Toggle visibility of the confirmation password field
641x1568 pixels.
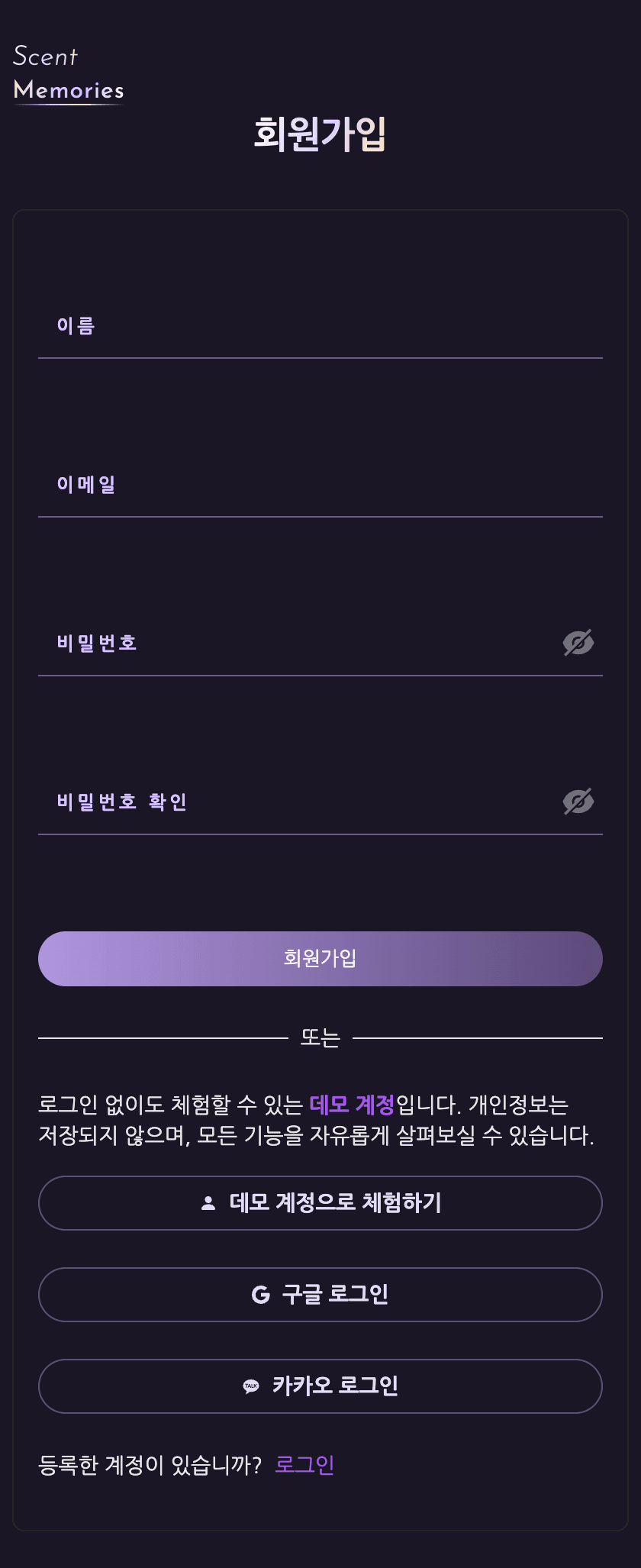(579, 801)
